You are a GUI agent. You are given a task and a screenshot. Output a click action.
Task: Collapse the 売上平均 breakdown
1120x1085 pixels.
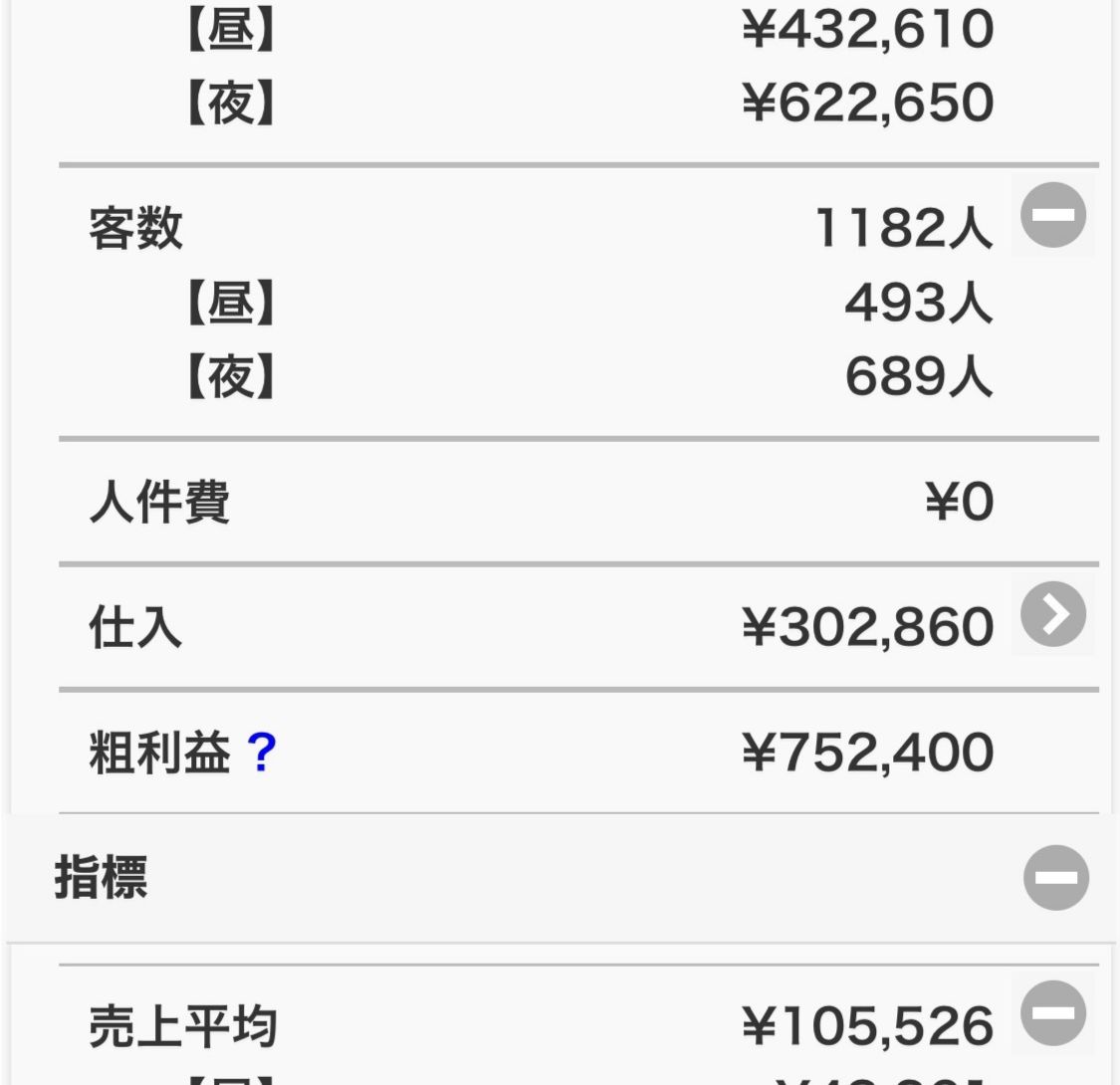click(x=1053, y=1013)
